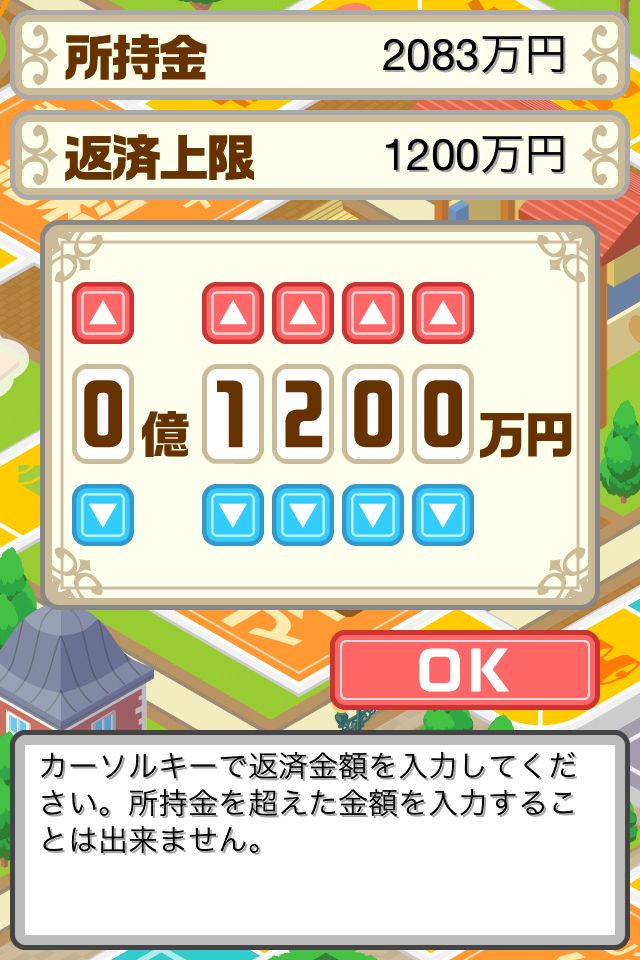This screenshot has width=640, height=960.
Task: Lower the hundreds digit showing 2
Action: [303, 515]
